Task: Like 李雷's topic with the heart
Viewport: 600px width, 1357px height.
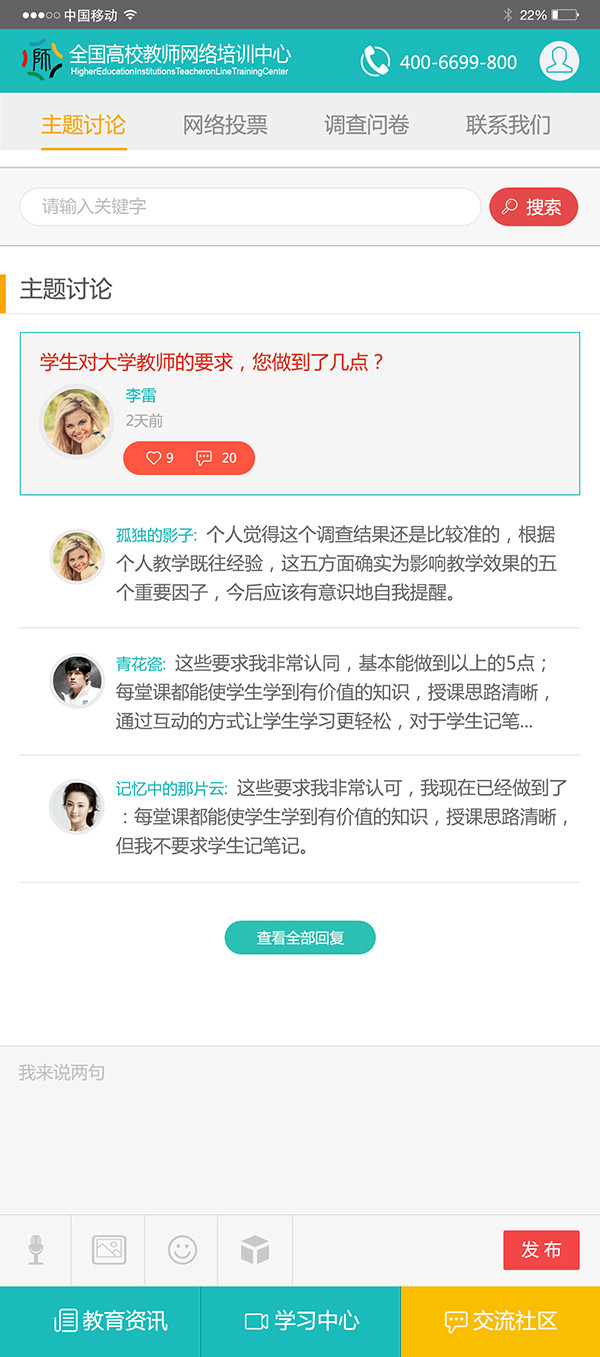Action: 160,458
